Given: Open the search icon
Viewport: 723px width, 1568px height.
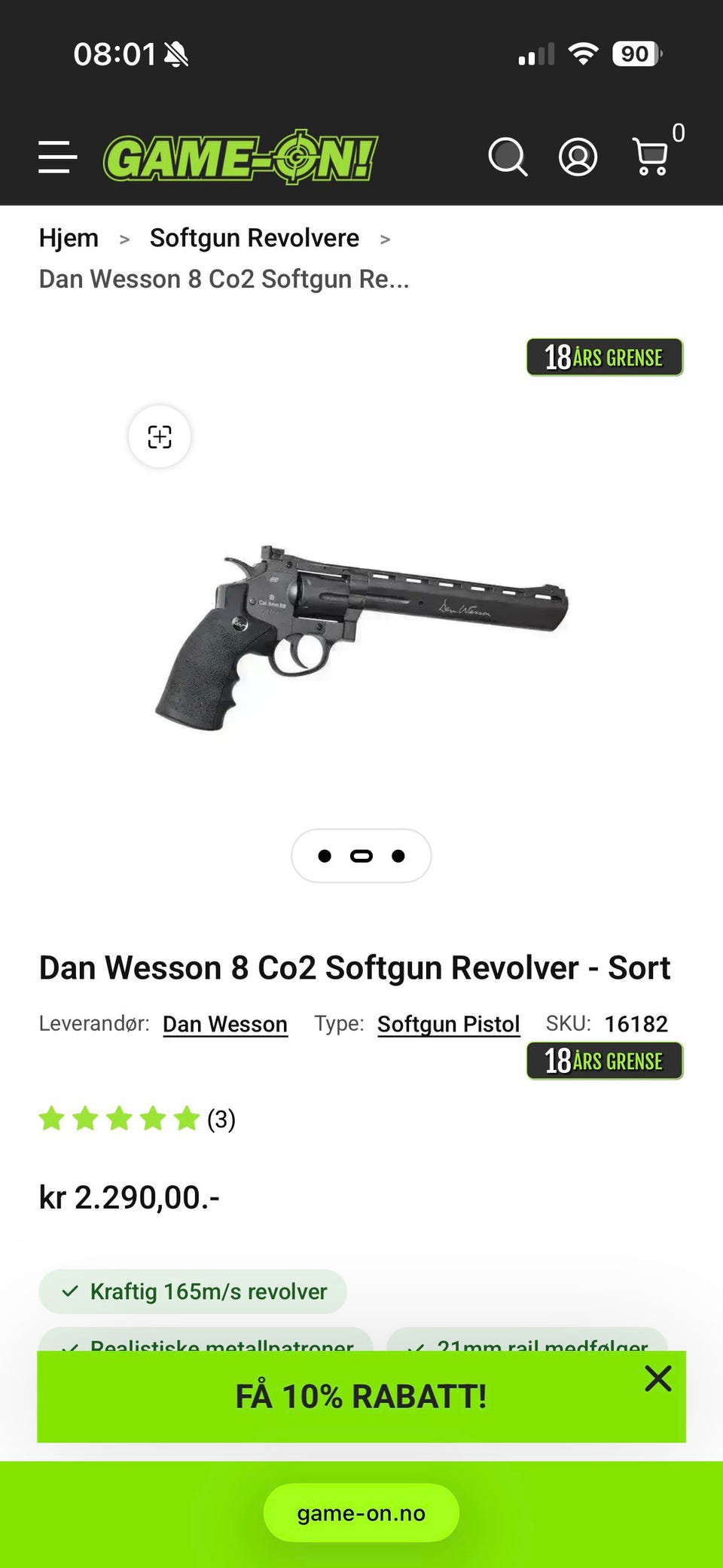Looking at the screenshot, I should (x=508, y=157).
